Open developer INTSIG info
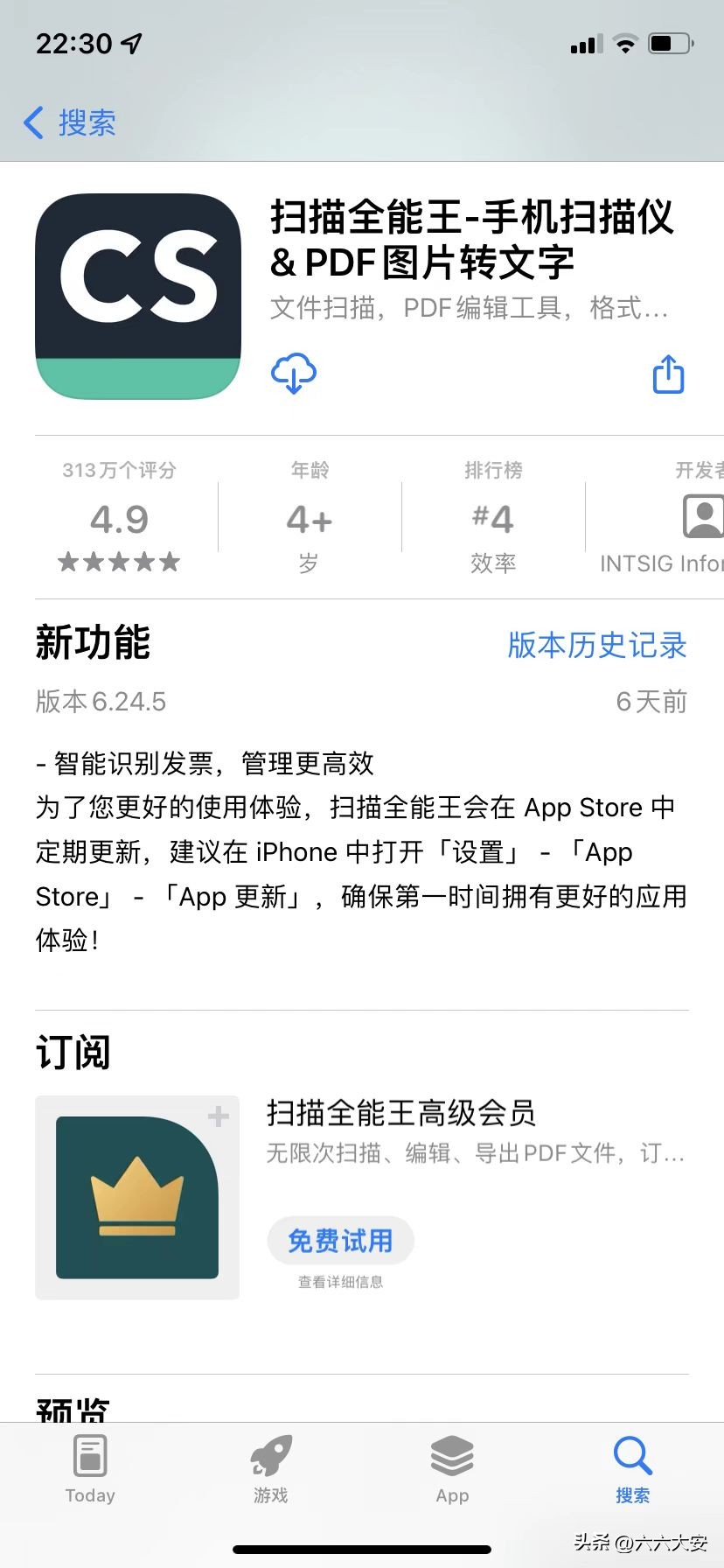724x1568 pixels. [661, 516]
